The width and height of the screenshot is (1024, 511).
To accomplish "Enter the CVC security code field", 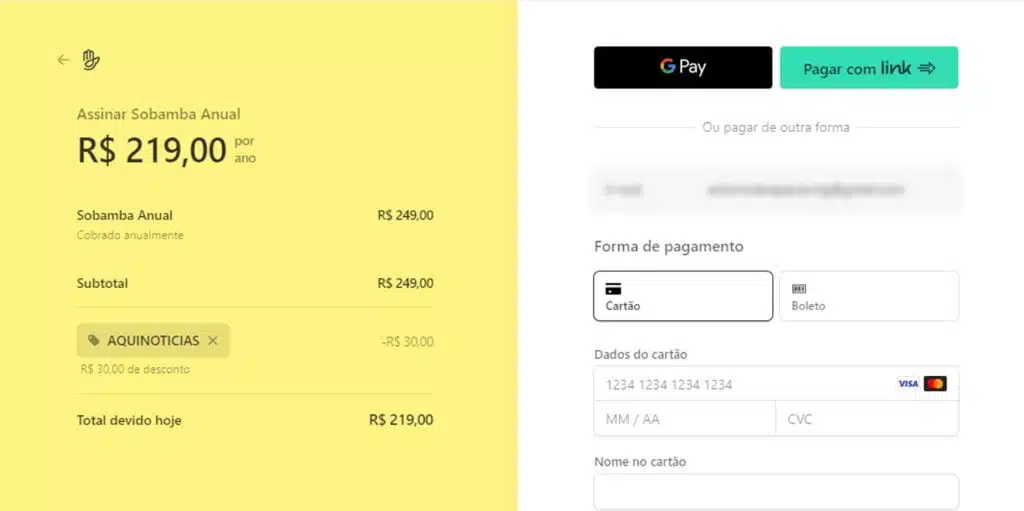I will click(x=866, y=419).
